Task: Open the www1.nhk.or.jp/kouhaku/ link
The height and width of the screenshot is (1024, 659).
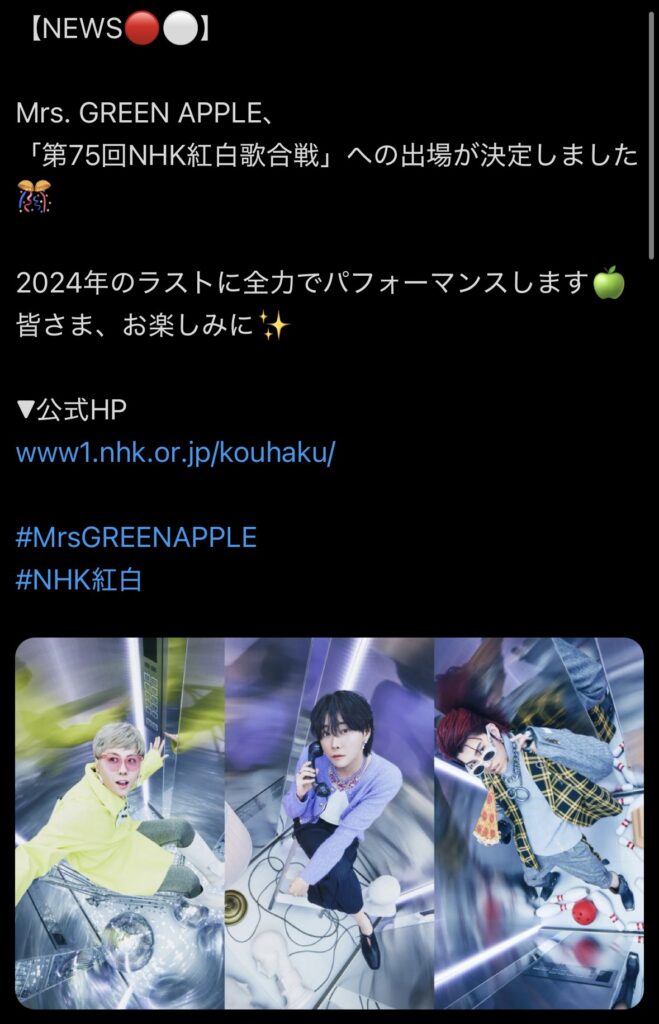Action: (175, 452)
